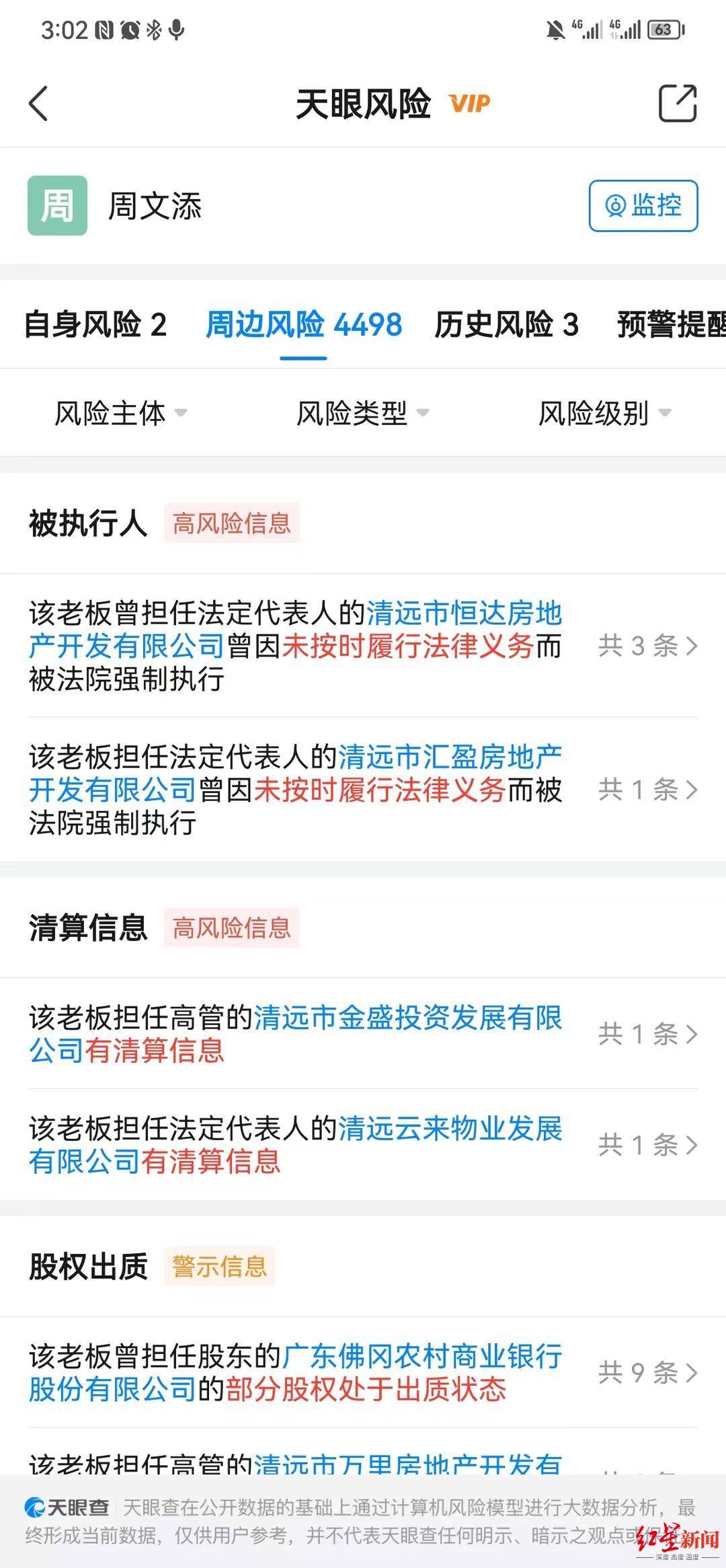This screenshot has width=726, height=1568.
Task: Go back using the top-left arrow
Action: point(38,104)
